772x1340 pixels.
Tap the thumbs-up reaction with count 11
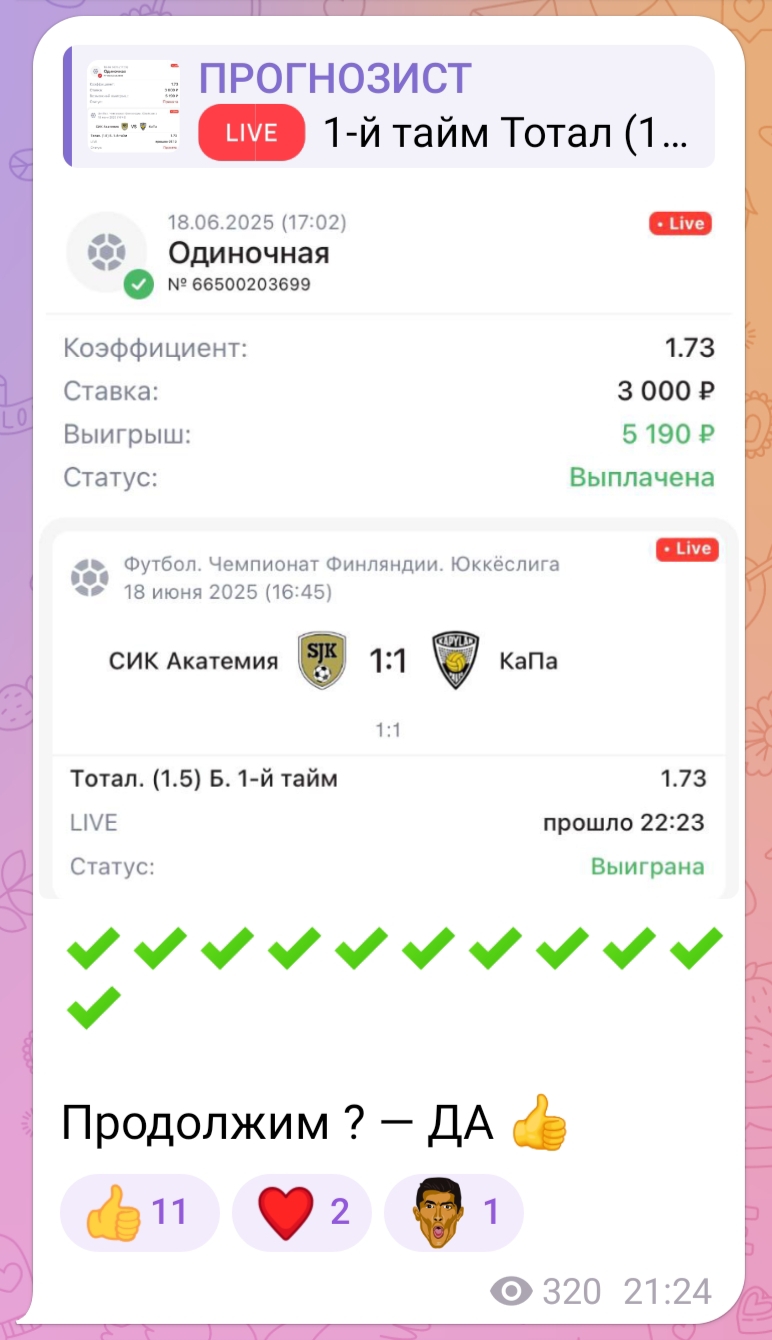[139, 1211]
